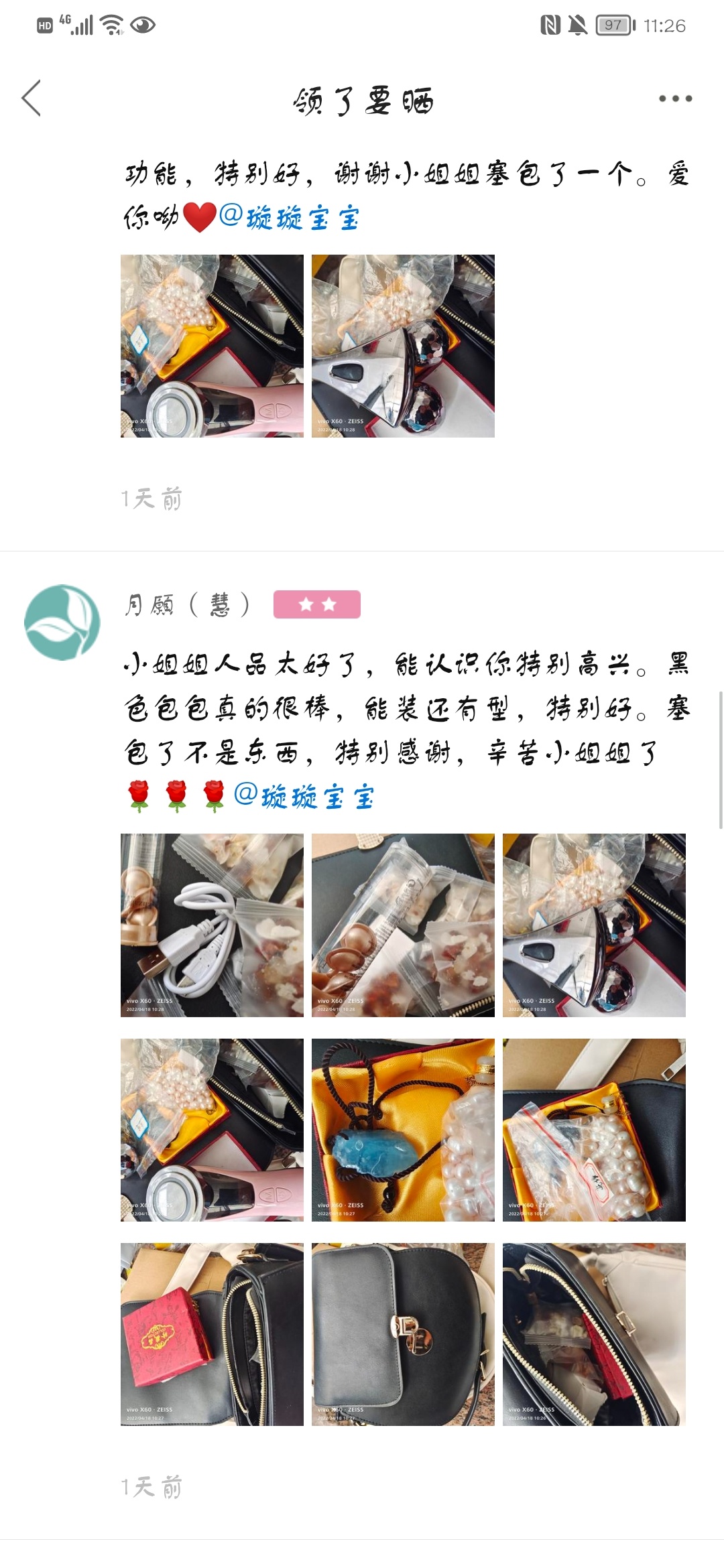Open the clear tube and snack bags photo
Screen dimensions: 724x1568
tap(403, 925)
